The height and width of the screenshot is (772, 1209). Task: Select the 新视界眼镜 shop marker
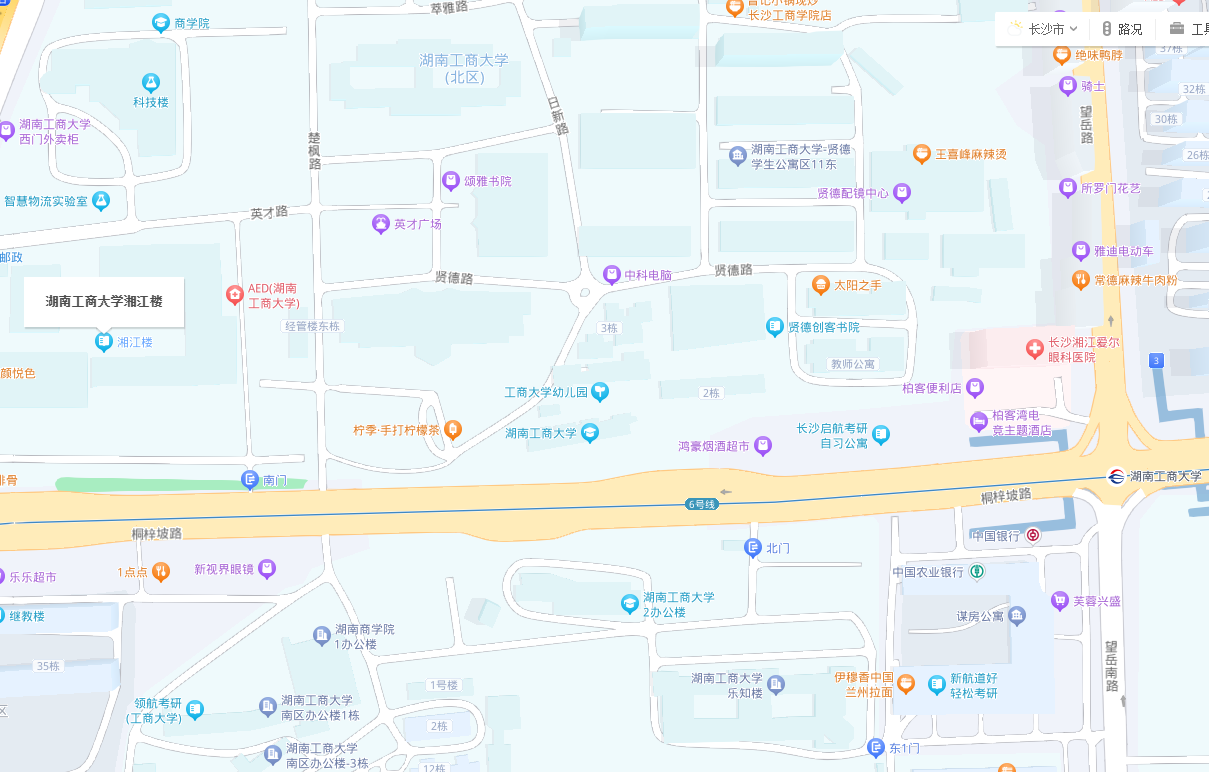(267, 569)
